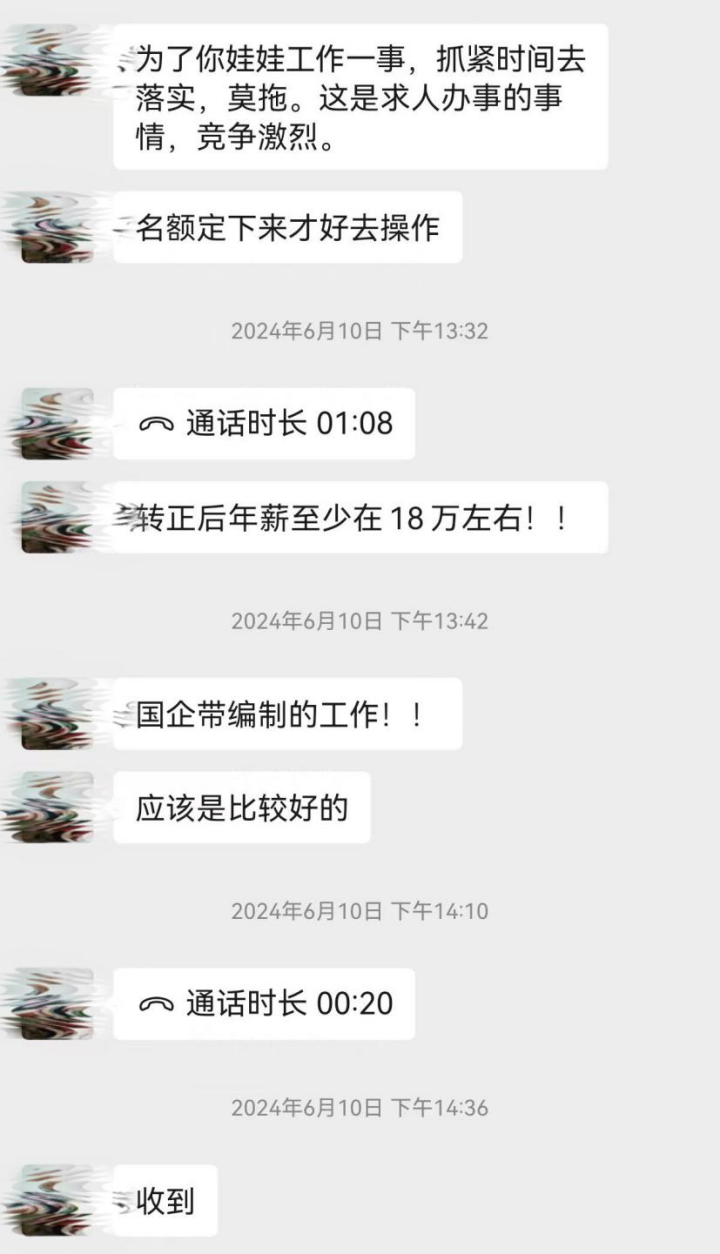The width and height of the screenshot is (720, 1254).
Task: Open avatar next to 应该是比较好的 message
Action: pyautogui.click(x=58, y=807)
